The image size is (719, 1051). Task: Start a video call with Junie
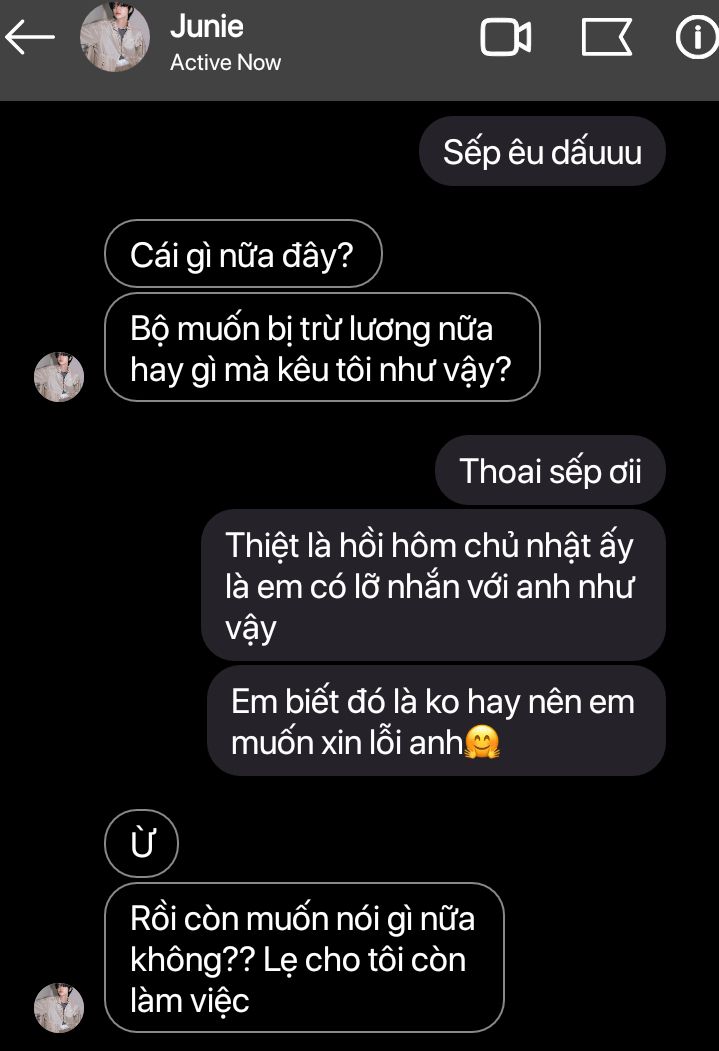(x=506, y=38)
